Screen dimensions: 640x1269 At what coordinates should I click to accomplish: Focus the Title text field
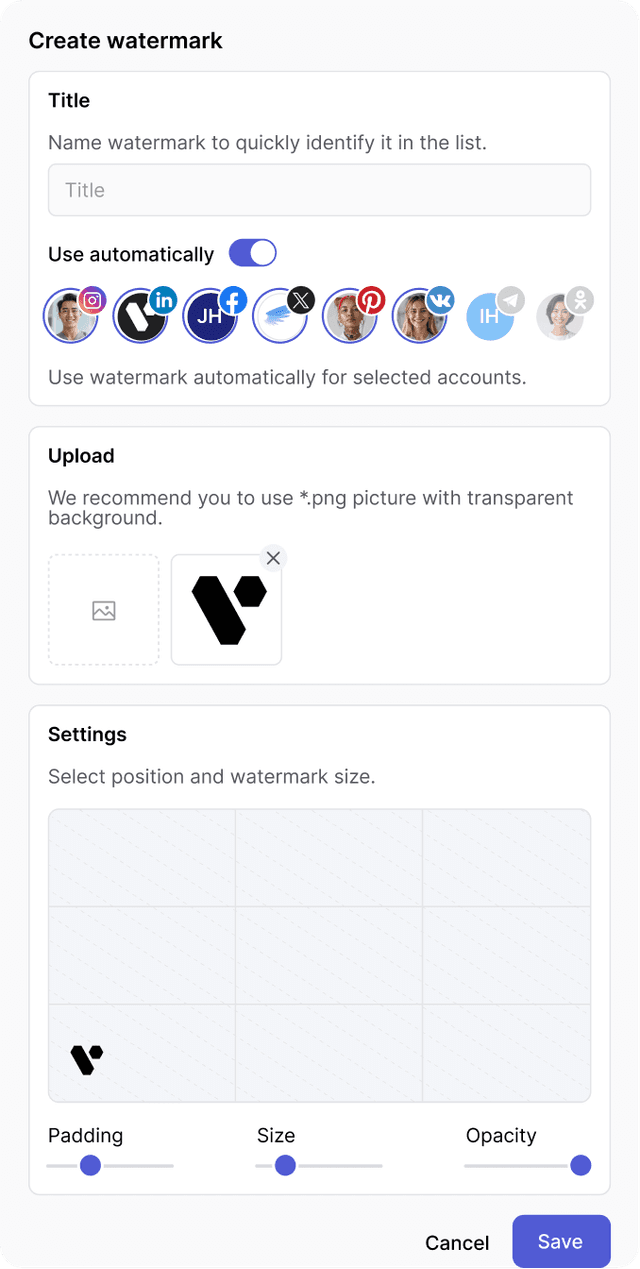[319, 190]
